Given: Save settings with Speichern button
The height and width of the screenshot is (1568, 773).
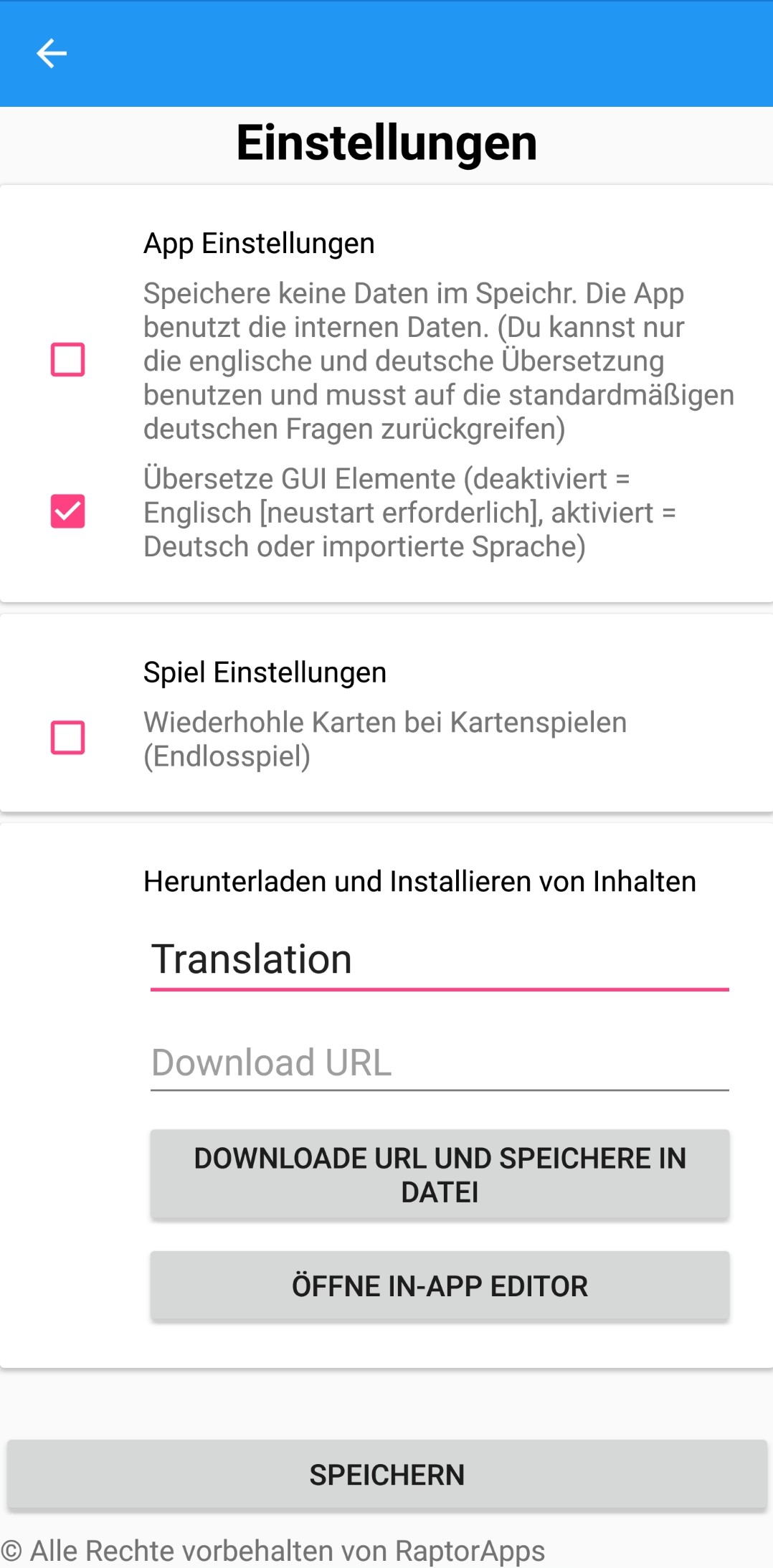Looking at the screenshot, I should (386, 1475).
